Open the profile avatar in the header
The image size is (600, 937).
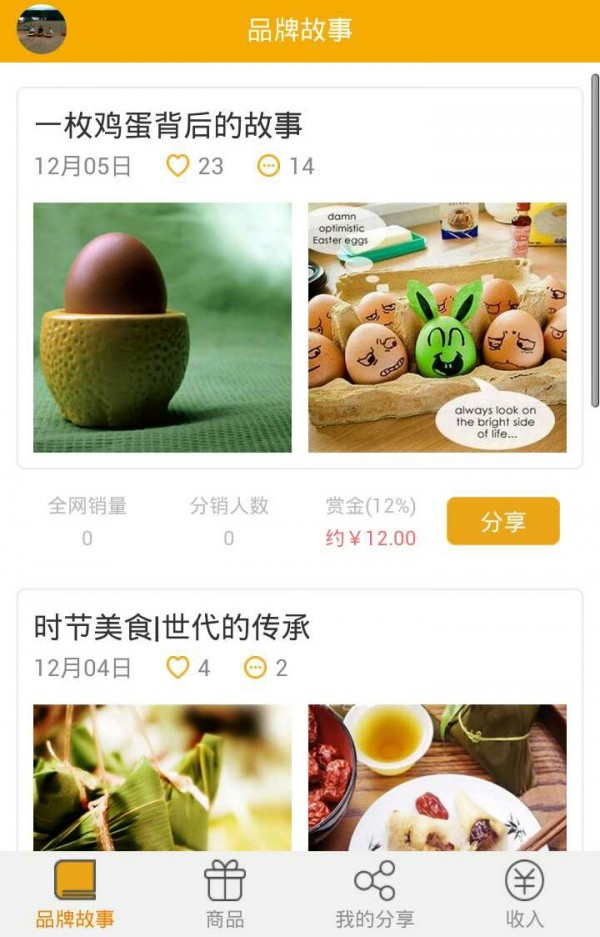[42, 29]
